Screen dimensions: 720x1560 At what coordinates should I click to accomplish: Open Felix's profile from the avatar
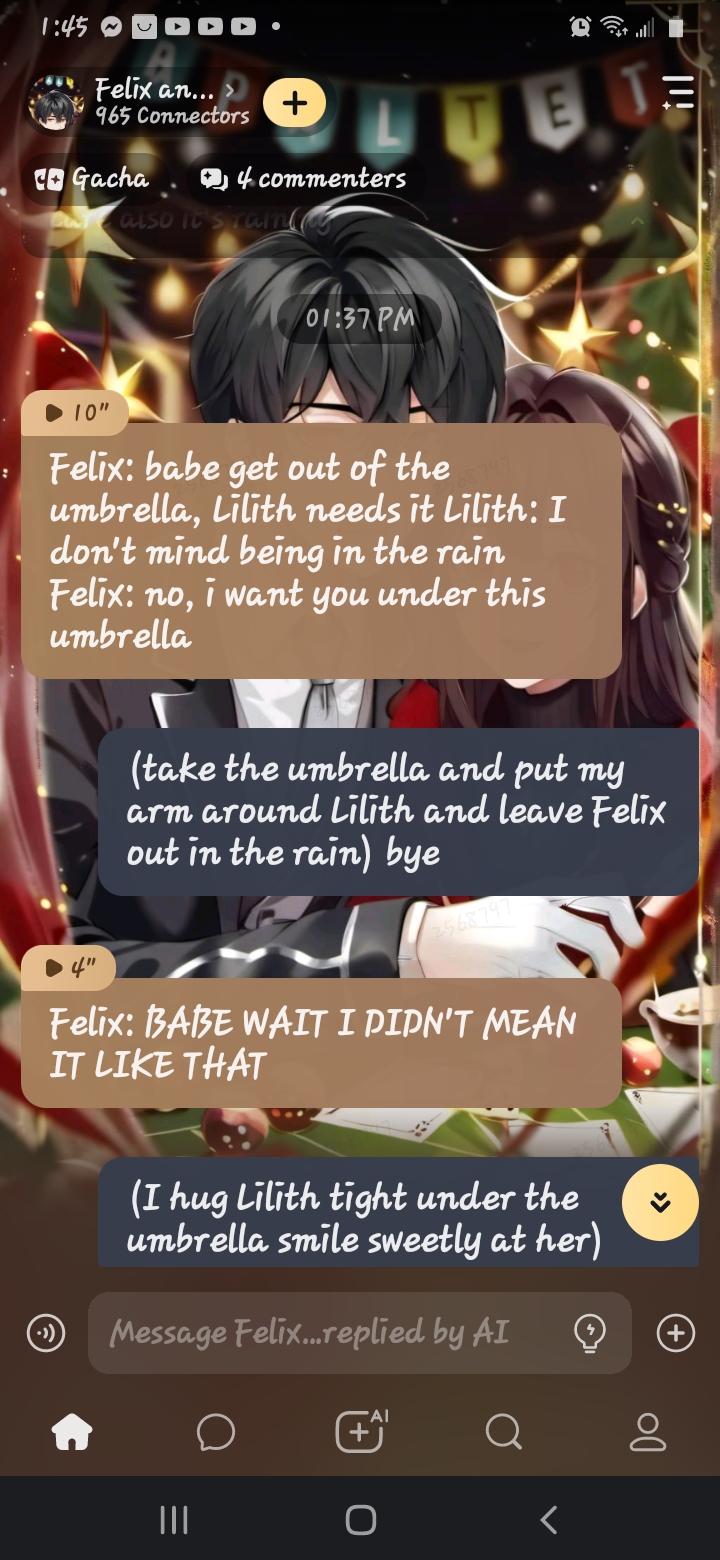pos(55,104)
